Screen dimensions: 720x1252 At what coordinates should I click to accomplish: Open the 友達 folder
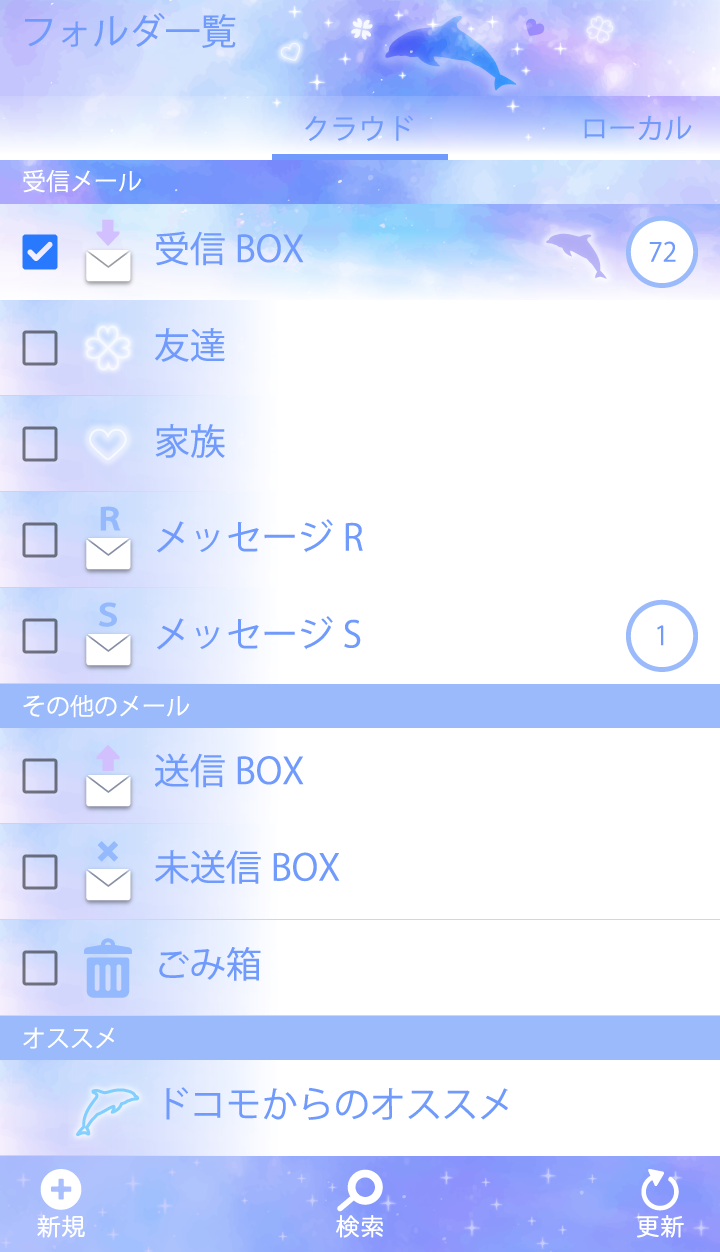[190, 346]
